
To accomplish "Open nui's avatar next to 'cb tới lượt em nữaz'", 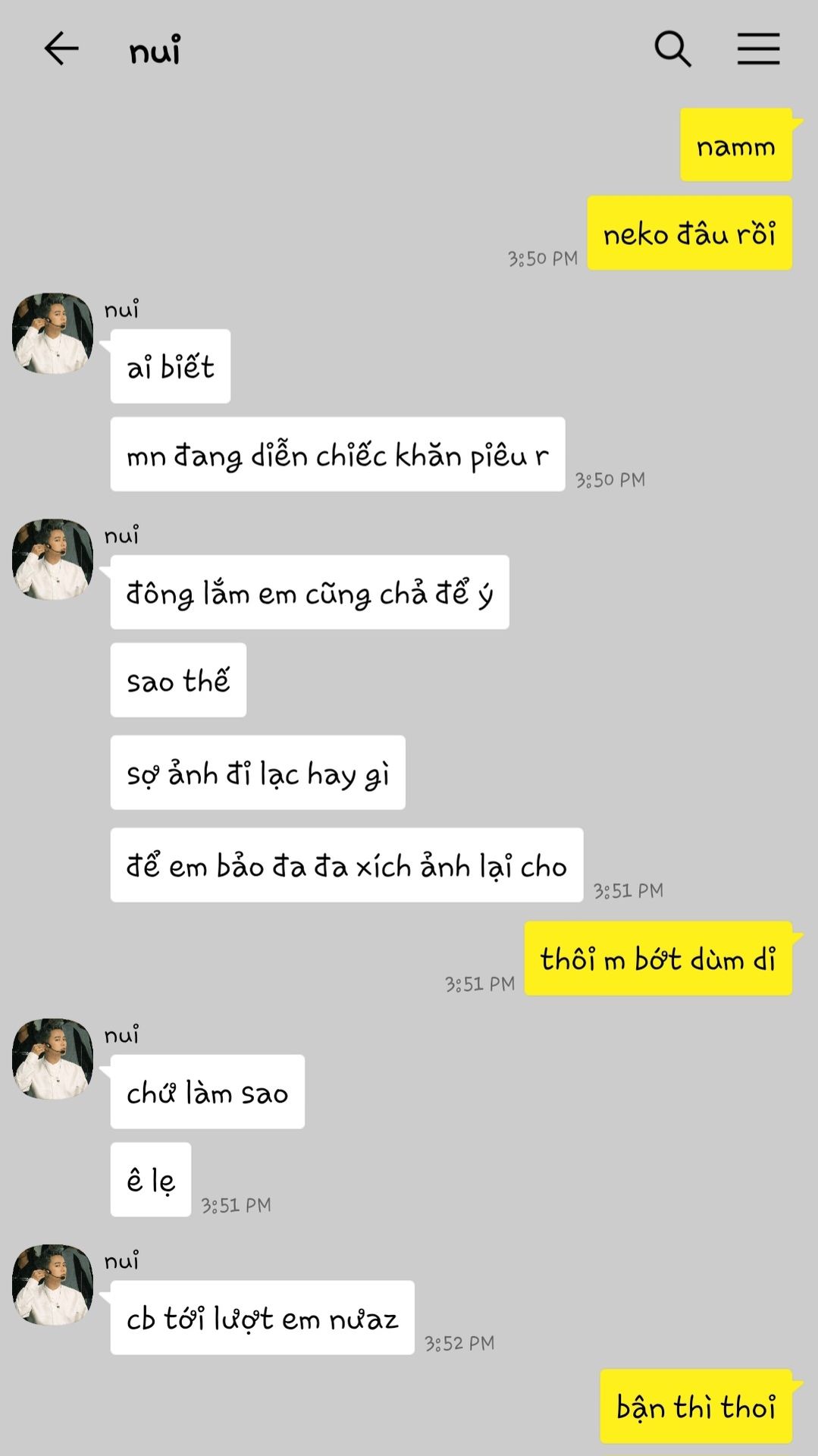I will click(x=52, y=1285).
